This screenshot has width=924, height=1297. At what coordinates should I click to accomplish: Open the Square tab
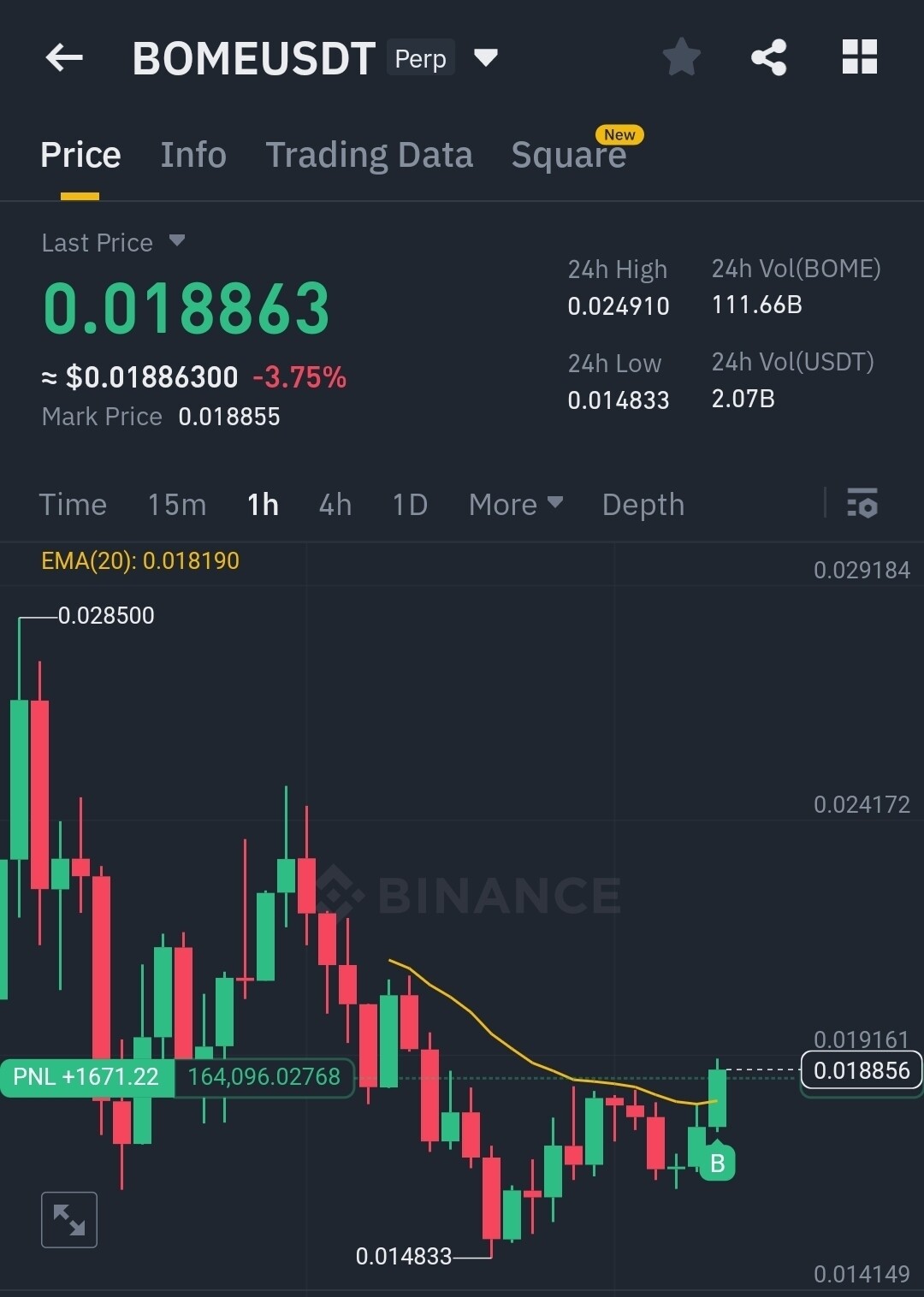[568, 156]
